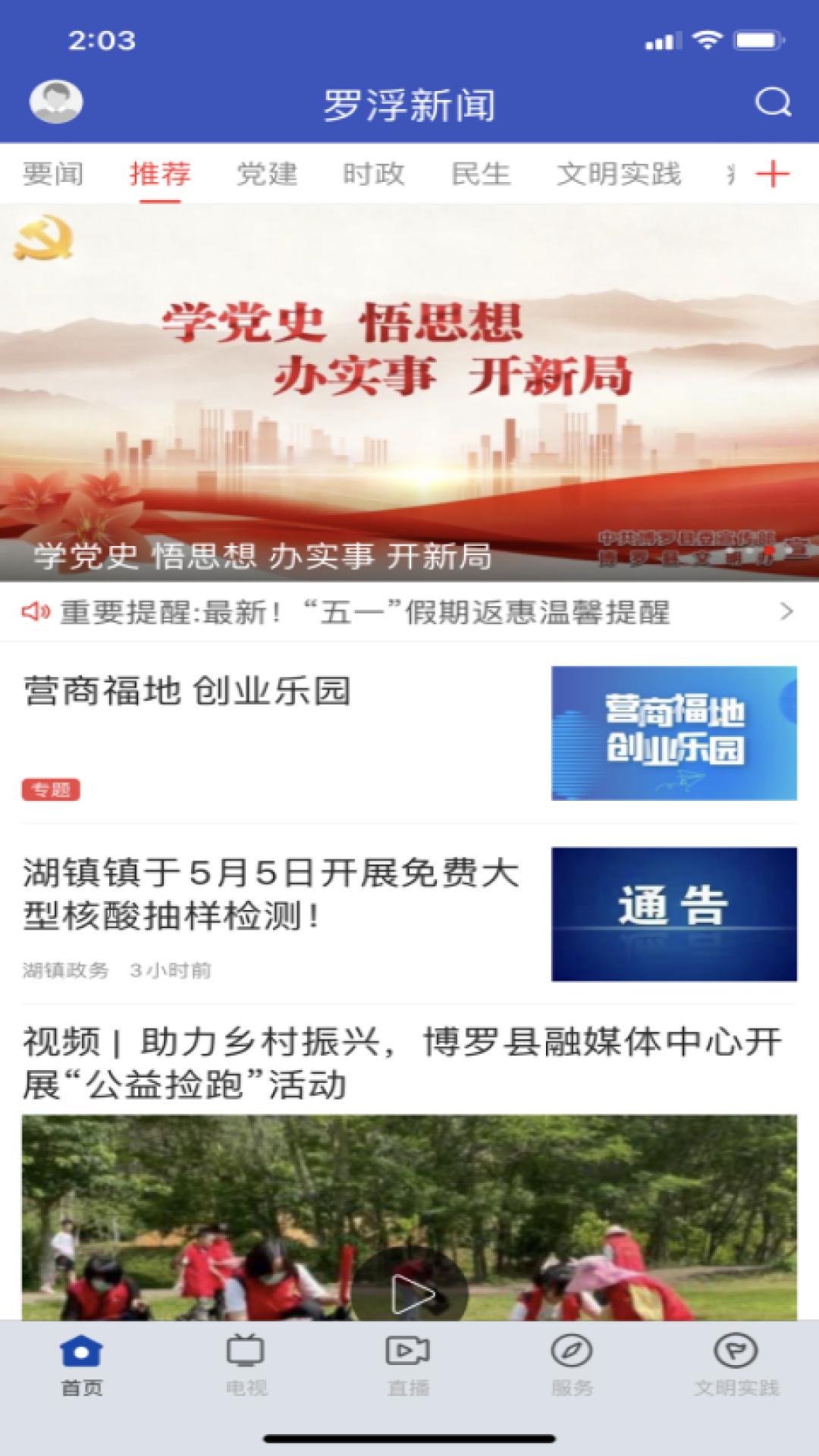Select the 党建 tab
The height and width of the screenshot is (1456, 819).
coord(266,174)
